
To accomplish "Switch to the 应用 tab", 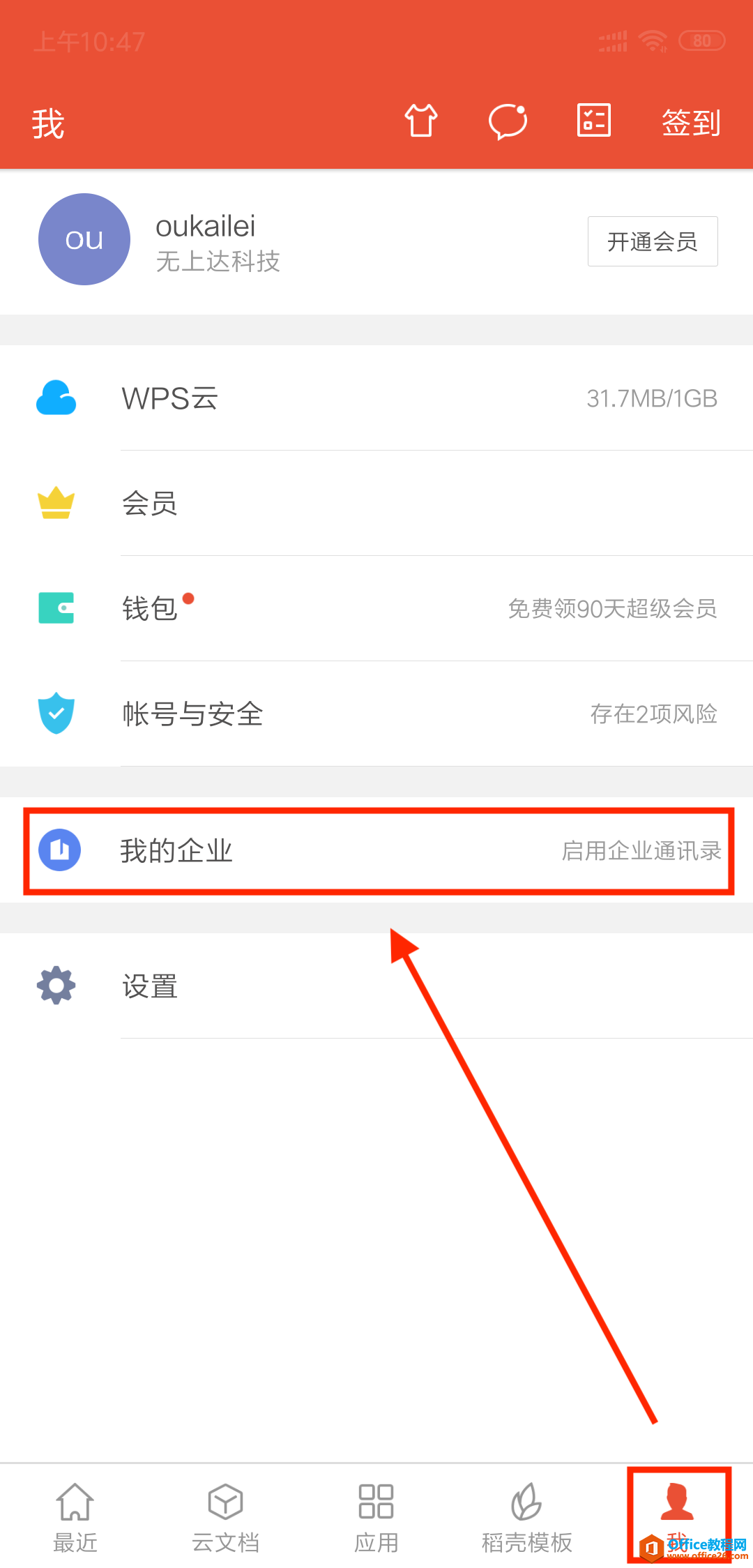I will coord(376,1517).
